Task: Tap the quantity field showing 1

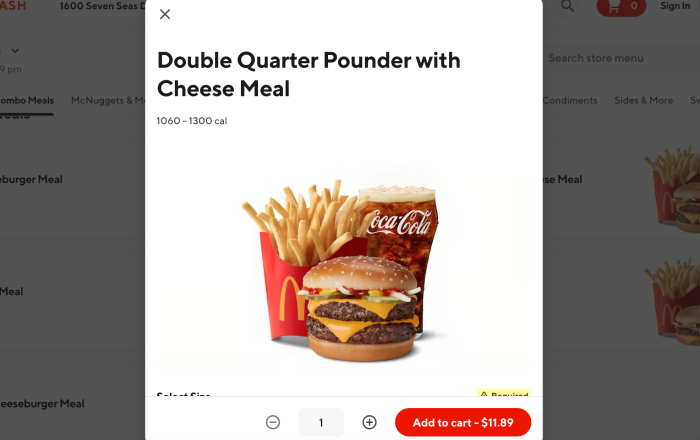Action: tap(321, 423)
